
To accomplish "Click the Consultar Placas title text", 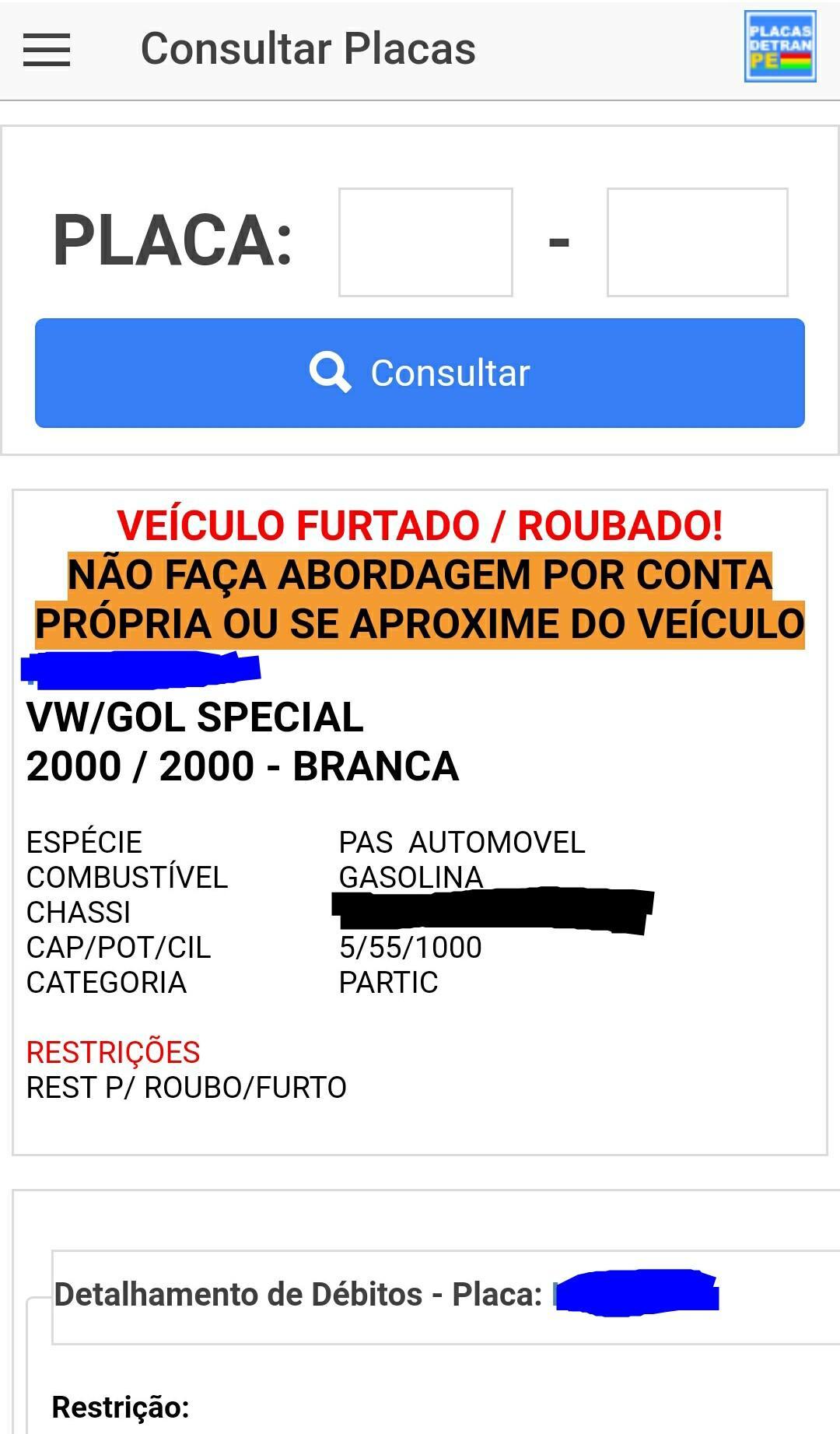I will click(310, 49).
